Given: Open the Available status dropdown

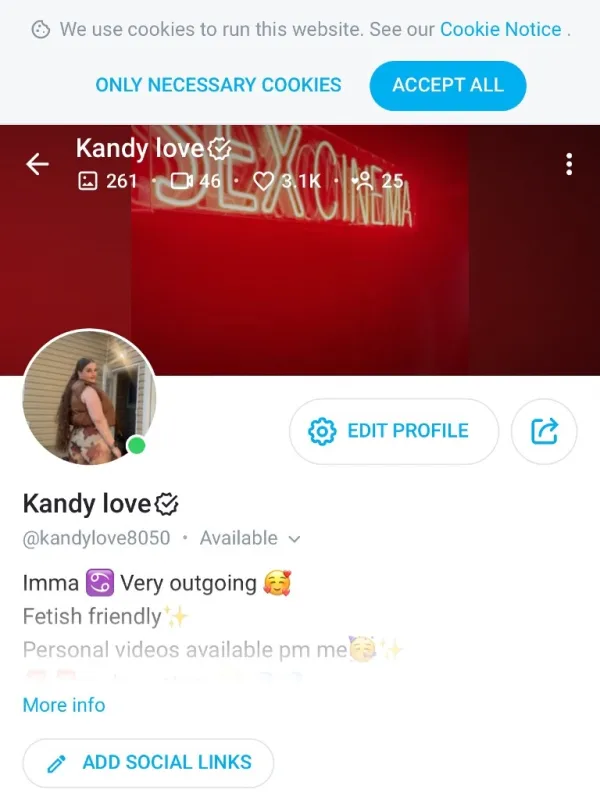Looking at the screenshot, I should pyautogui.click(x=250, y=538).
